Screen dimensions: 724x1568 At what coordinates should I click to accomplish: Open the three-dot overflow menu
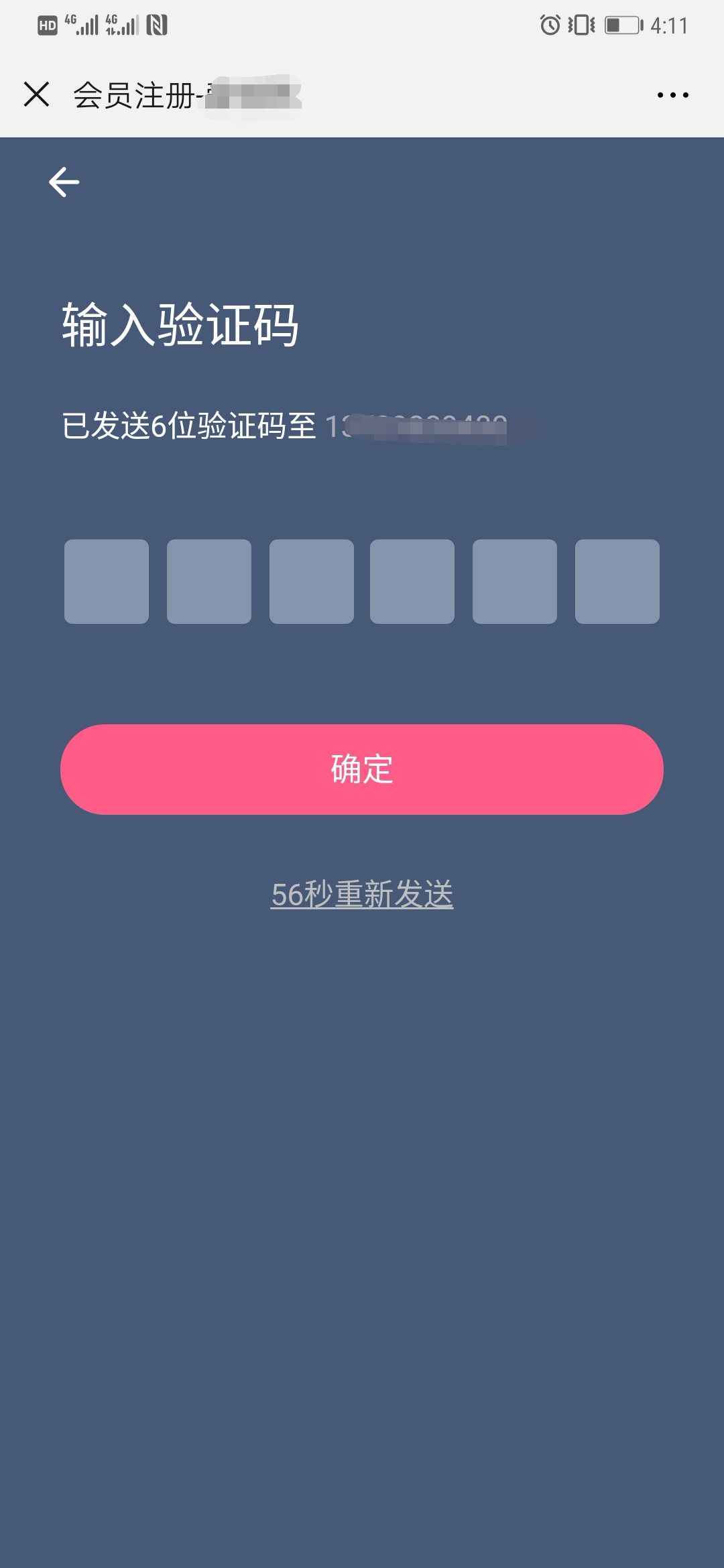[x=672, y=95]
